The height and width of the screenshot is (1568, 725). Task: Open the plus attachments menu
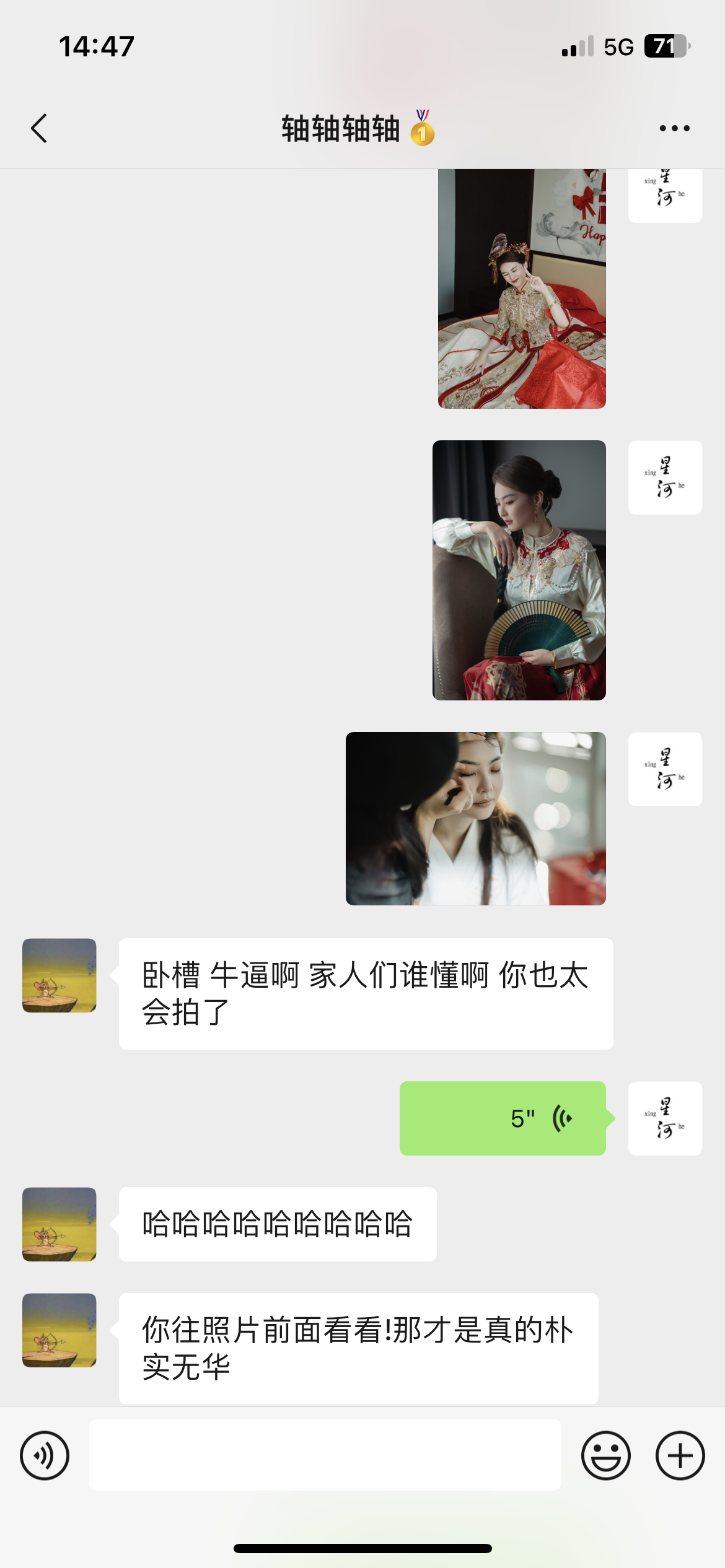[x=680, y=1455]
